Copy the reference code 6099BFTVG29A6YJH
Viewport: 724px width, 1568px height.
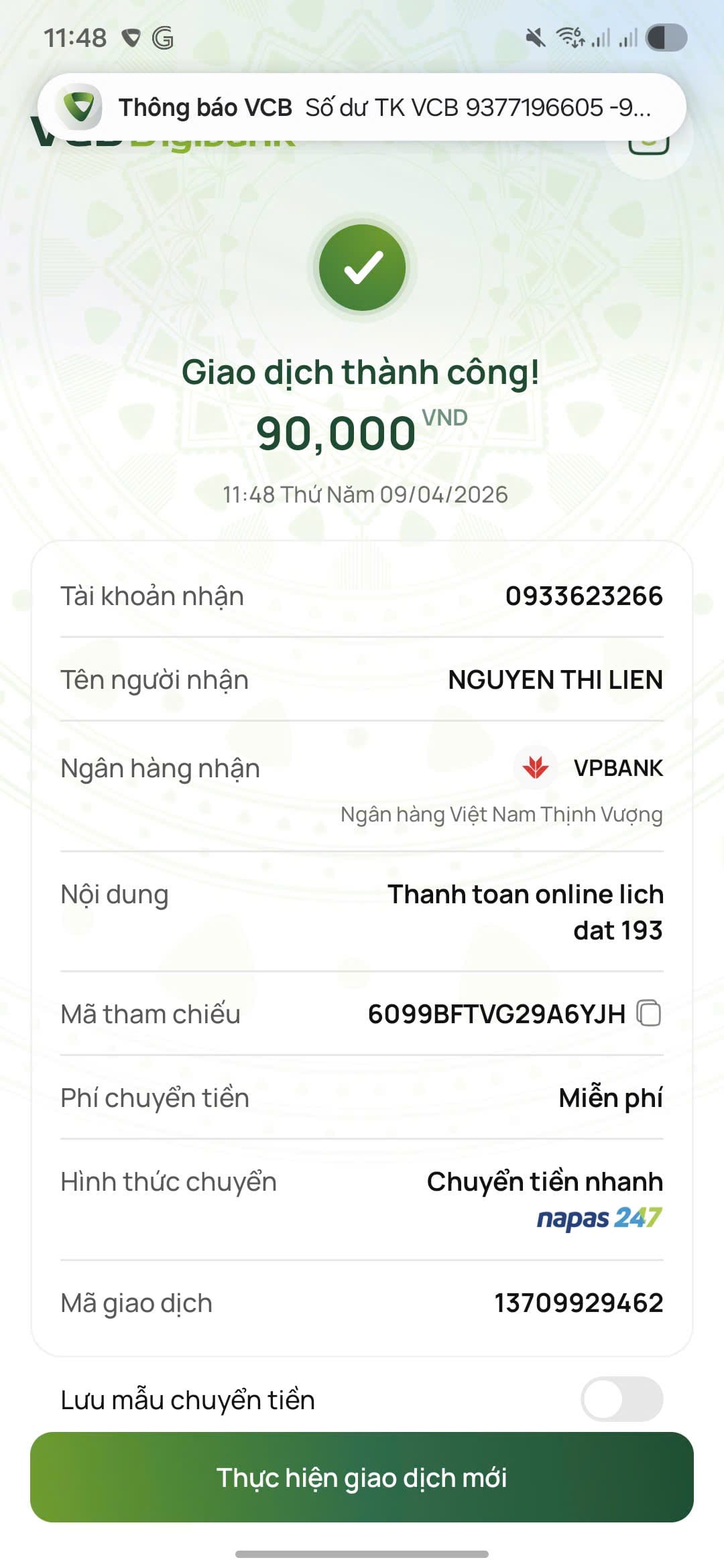click(649, 1013)
